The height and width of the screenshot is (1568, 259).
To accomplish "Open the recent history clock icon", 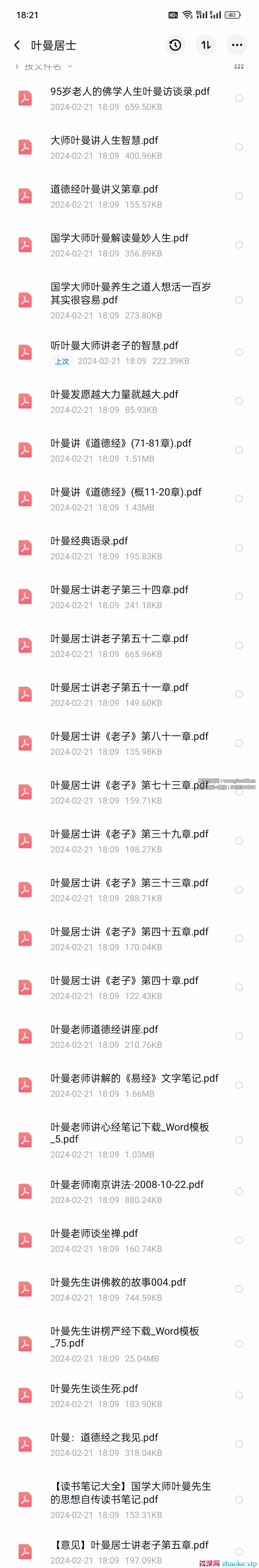I will (175, 45).
